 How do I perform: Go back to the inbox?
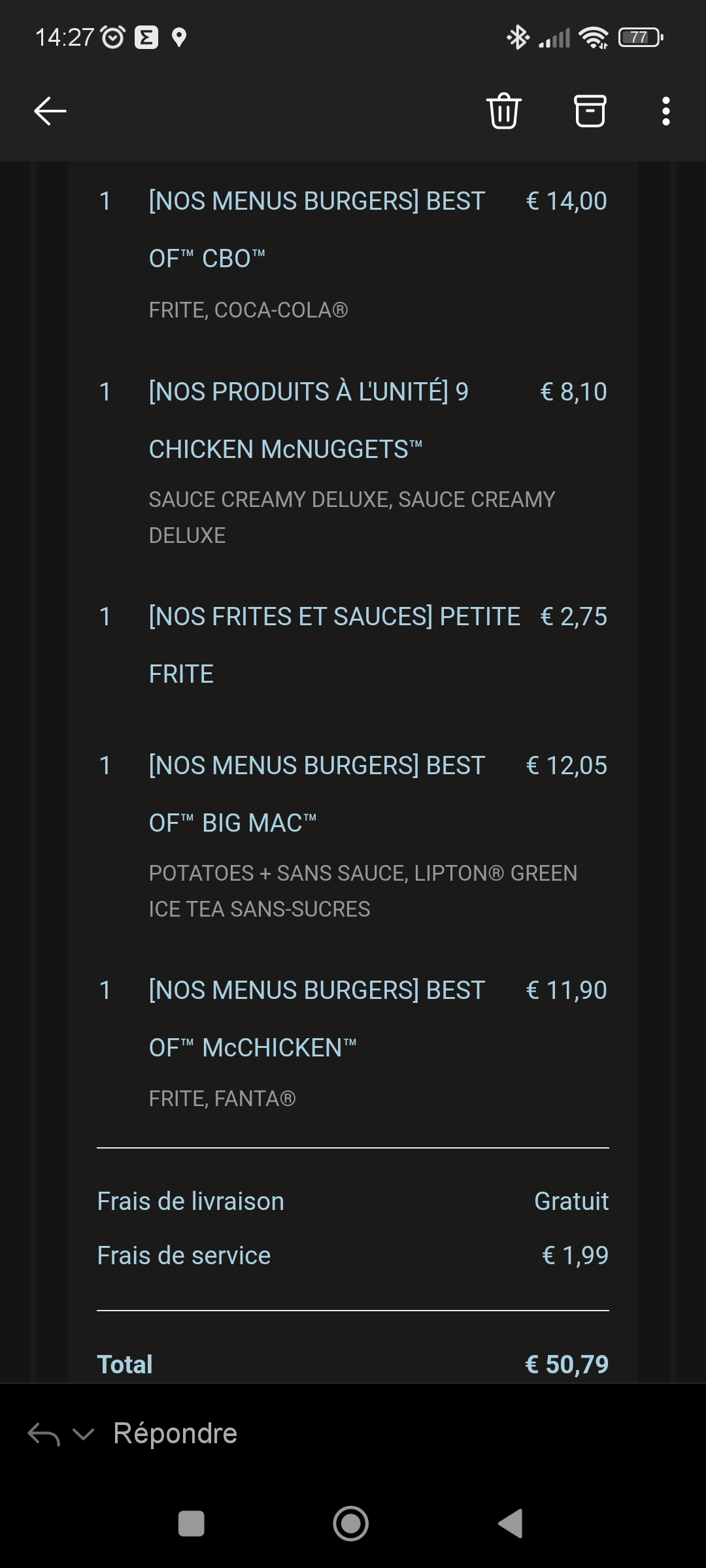click(x=50, y=111)
